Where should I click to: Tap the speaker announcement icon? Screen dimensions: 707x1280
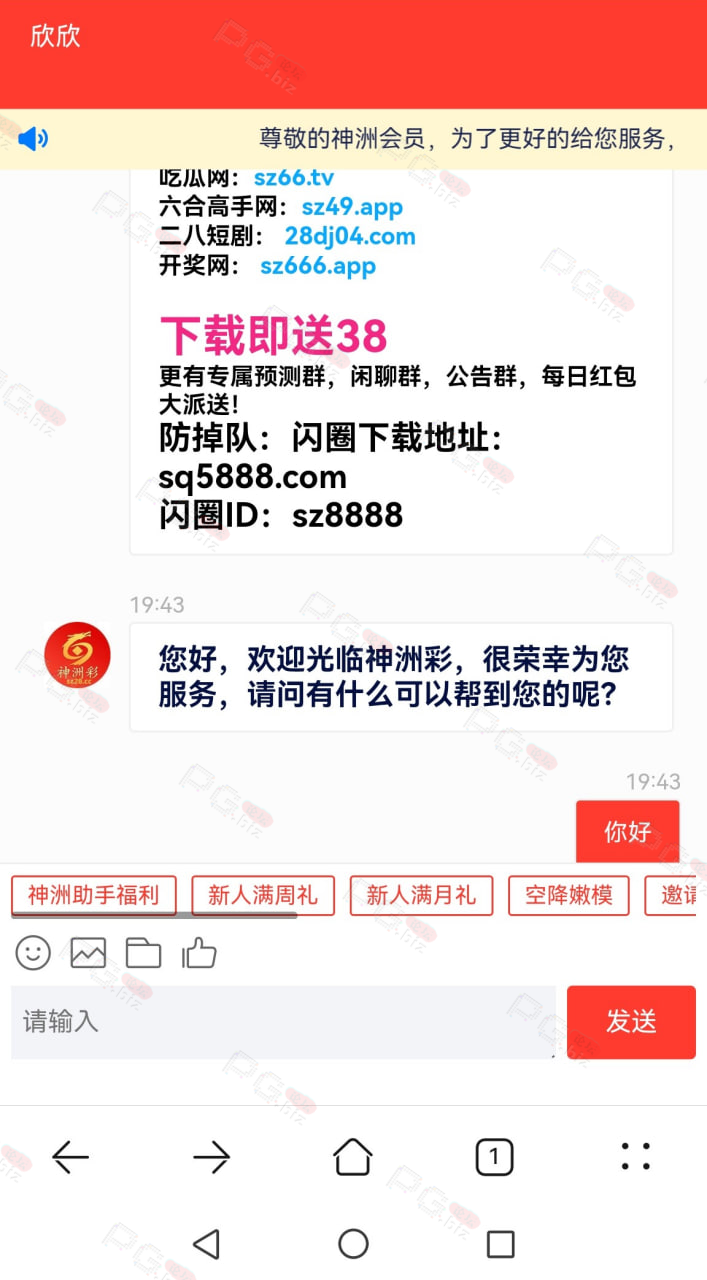click(x=33, y=139)
